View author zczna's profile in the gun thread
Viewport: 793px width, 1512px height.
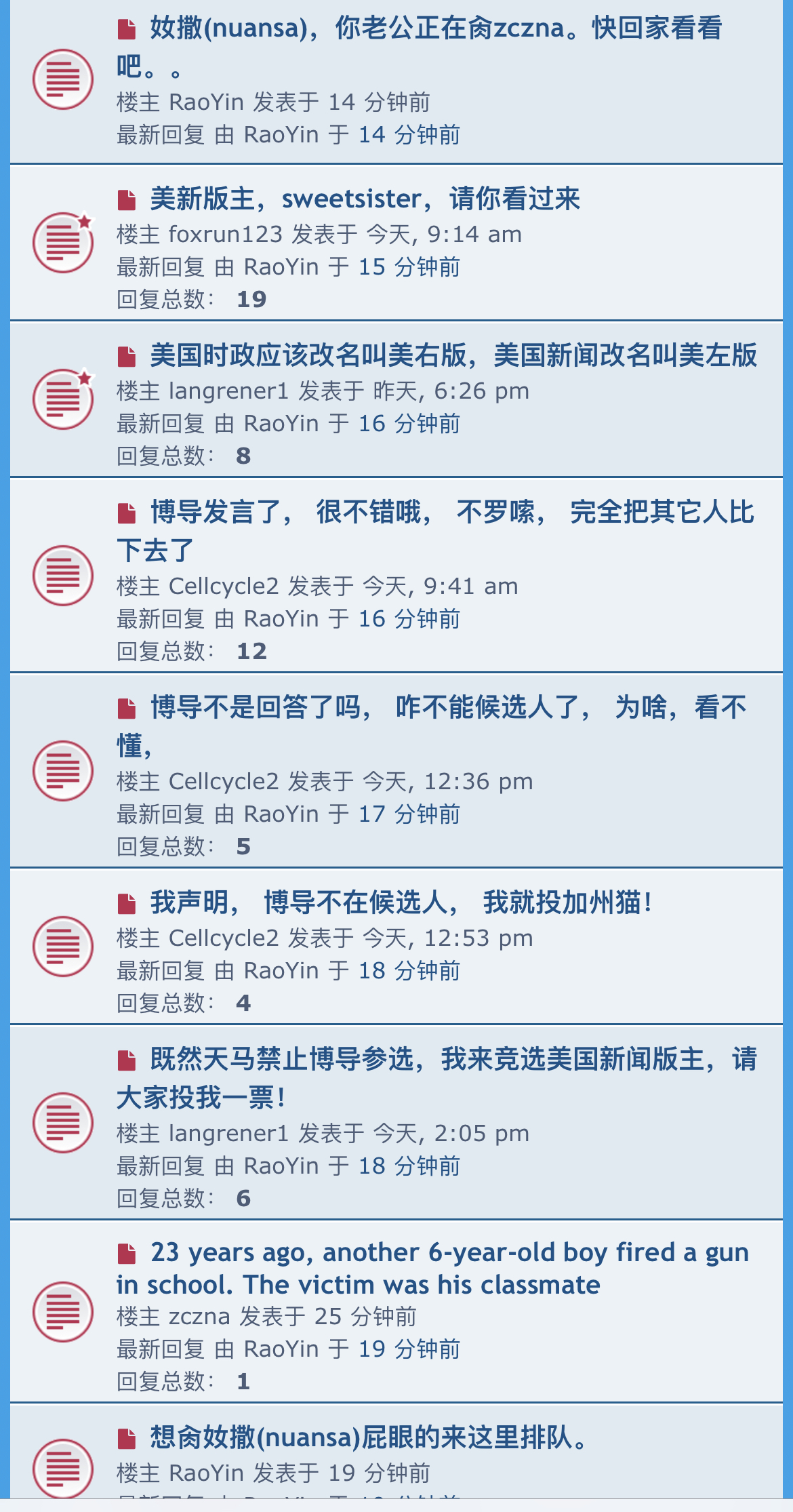pyautogui.click(x=199, y=1317)
